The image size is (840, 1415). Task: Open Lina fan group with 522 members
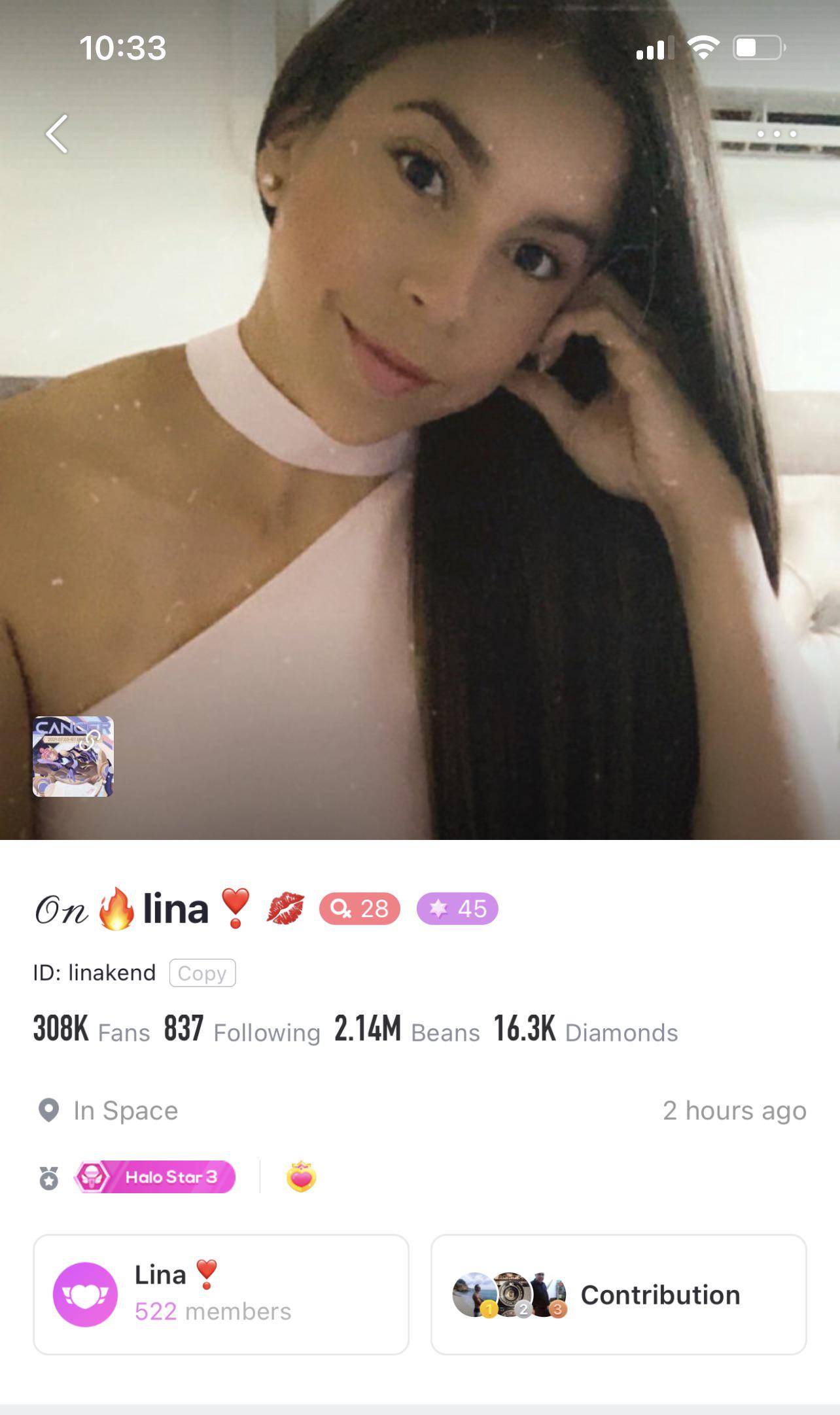[x=221, y=1294]
